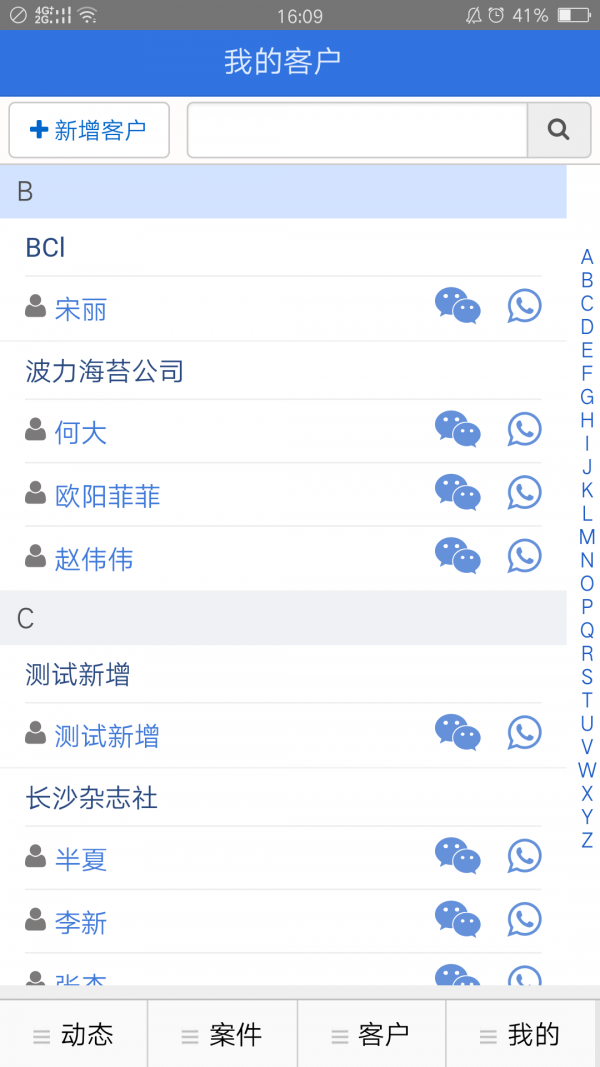Image resolution: width=600 pixels, height=1067 pixels.
Task: Tap the magnifier search button
Action: click(x=559, y=130)
